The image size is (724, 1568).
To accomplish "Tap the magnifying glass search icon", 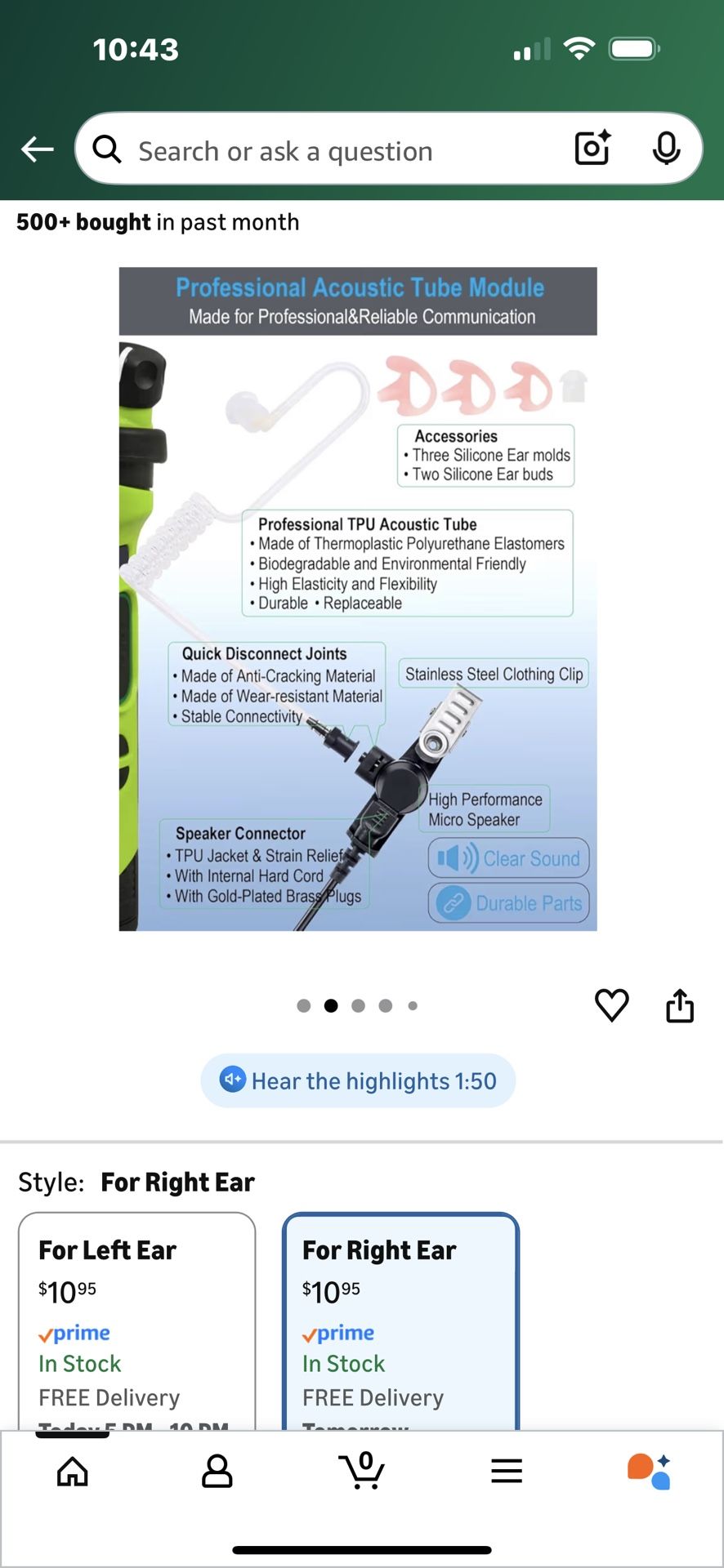I will 106,149.
